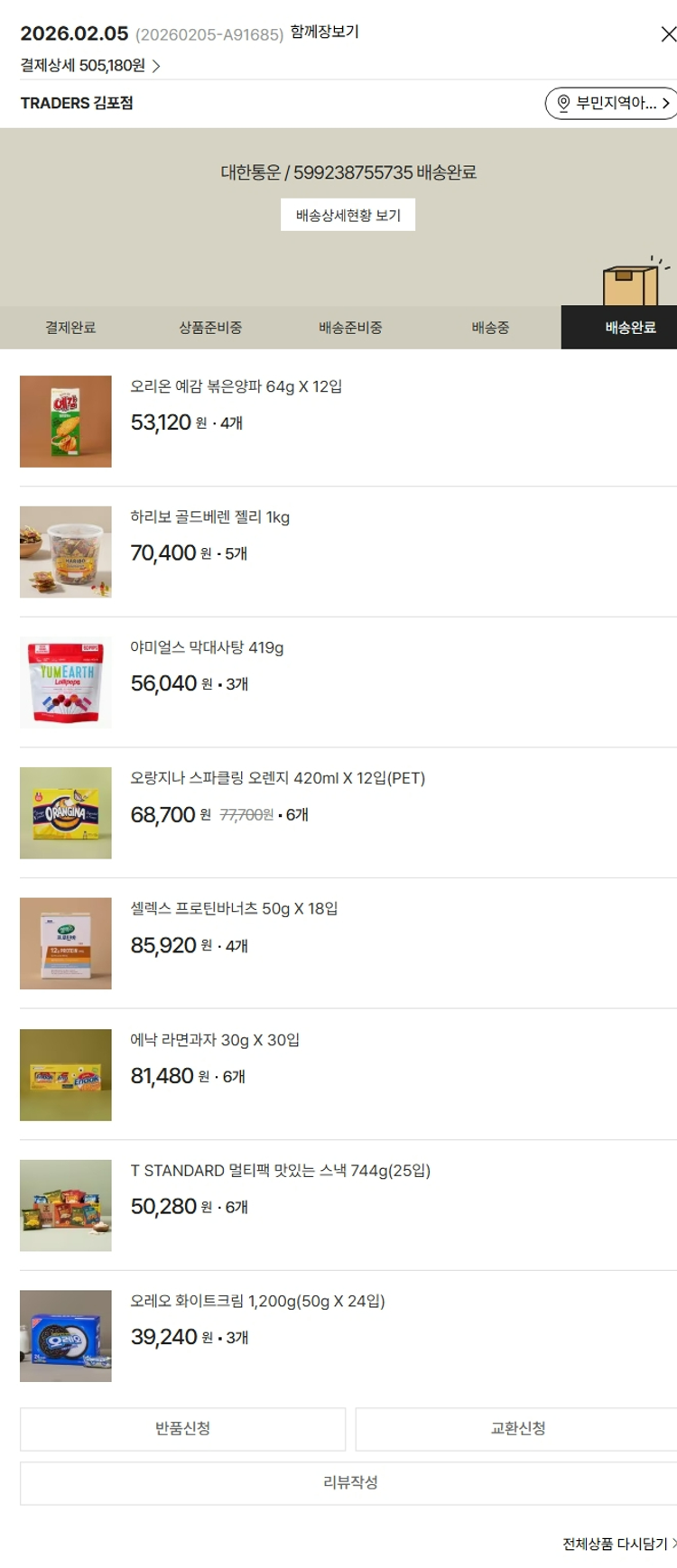This screenshot has height=1568, width=677.
Task: Open 야미얼스 막대사탕 419g item
Action: coord(207,647)
